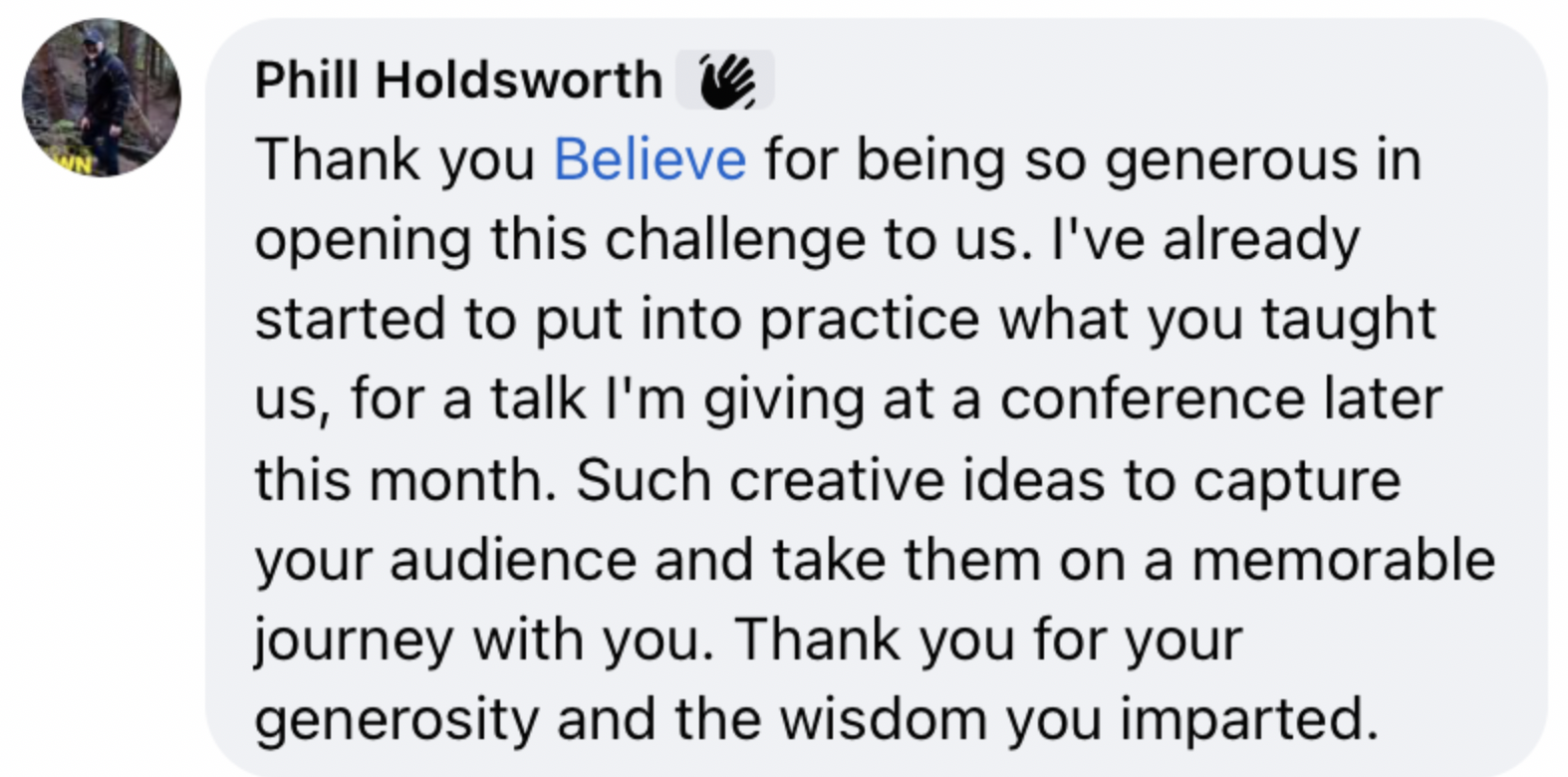Viewport: 1568px width, 777px height.
Task: Tap the waving hand badge icon
Action: click(x=725, y=81)
